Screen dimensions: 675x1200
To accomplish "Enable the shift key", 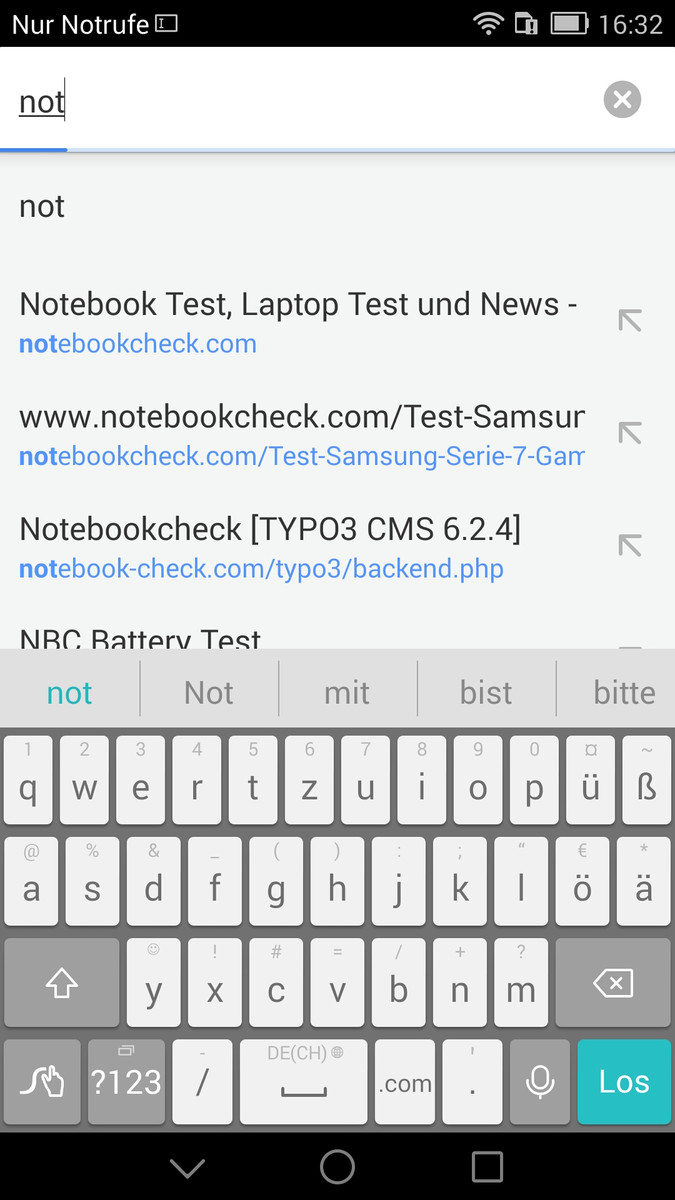I will pyautogui.click(x=62, y=984).
